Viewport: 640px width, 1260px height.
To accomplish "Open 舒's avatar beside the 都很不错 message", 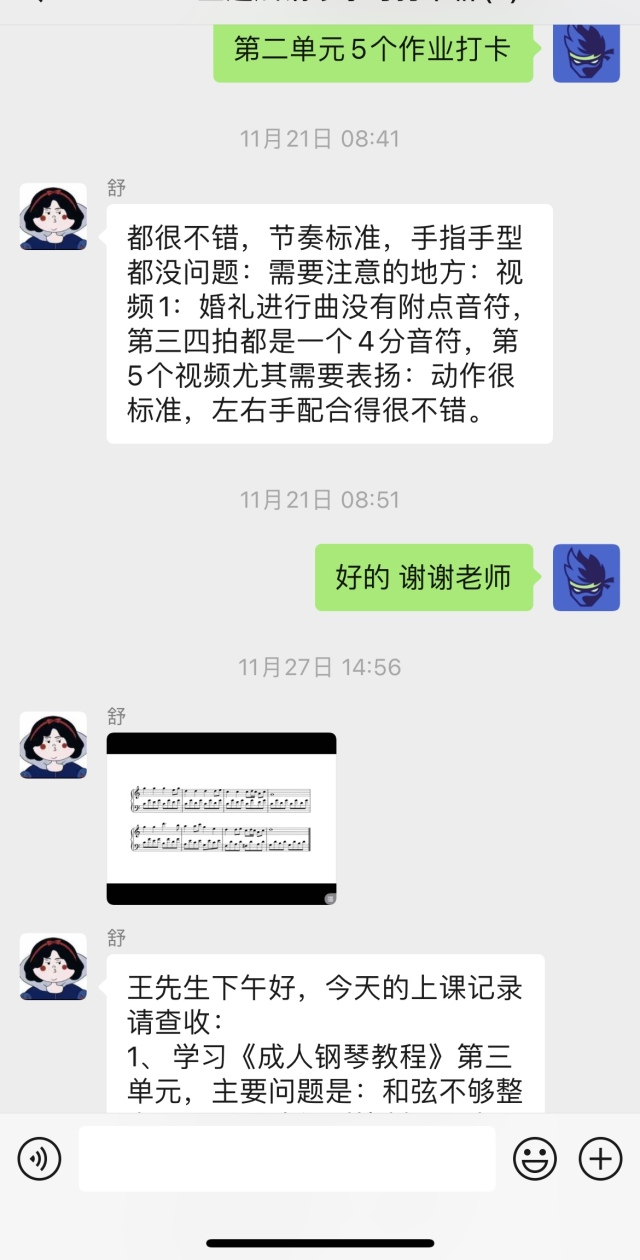I will (x=53, y=216).
